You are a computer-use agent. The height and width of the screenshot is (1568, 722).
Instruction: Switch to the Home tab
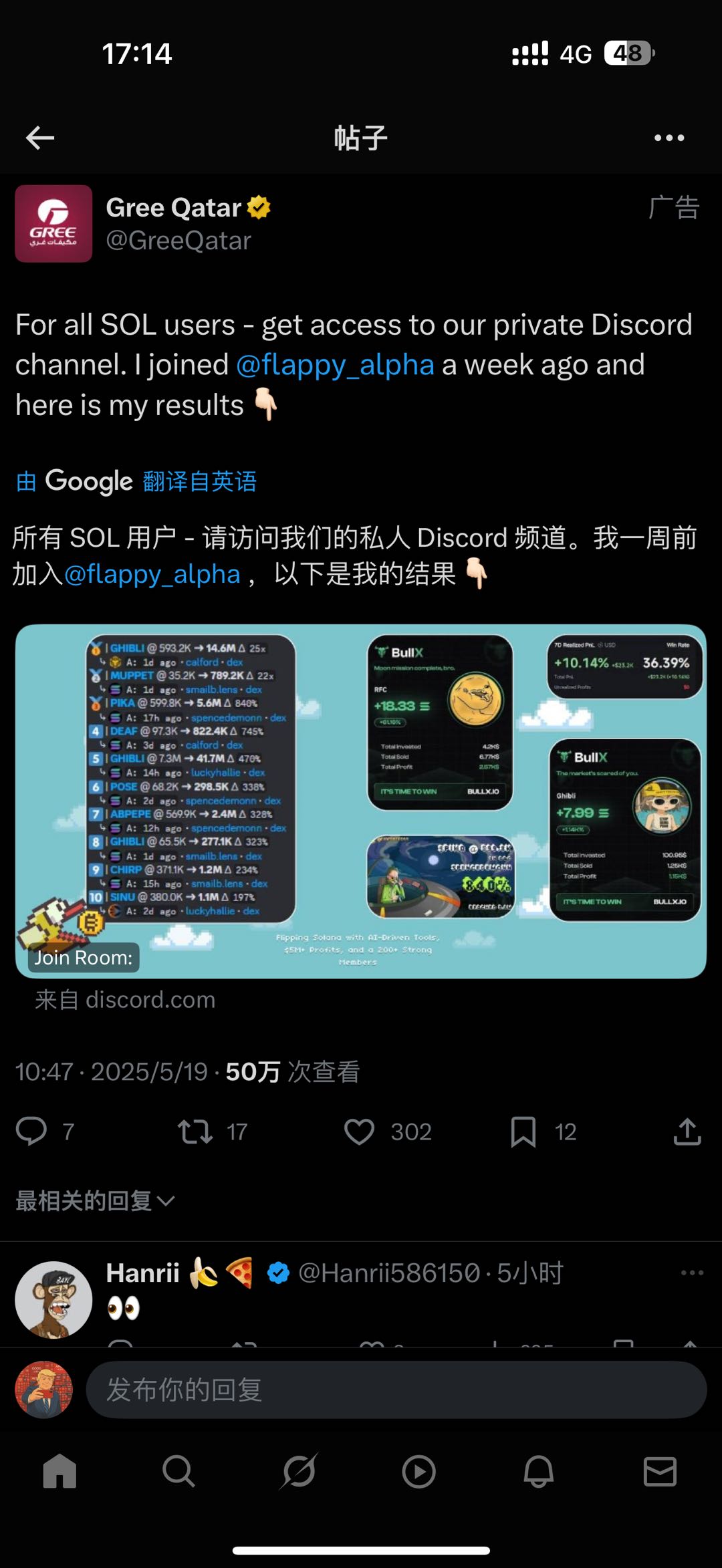[60, 1471]
